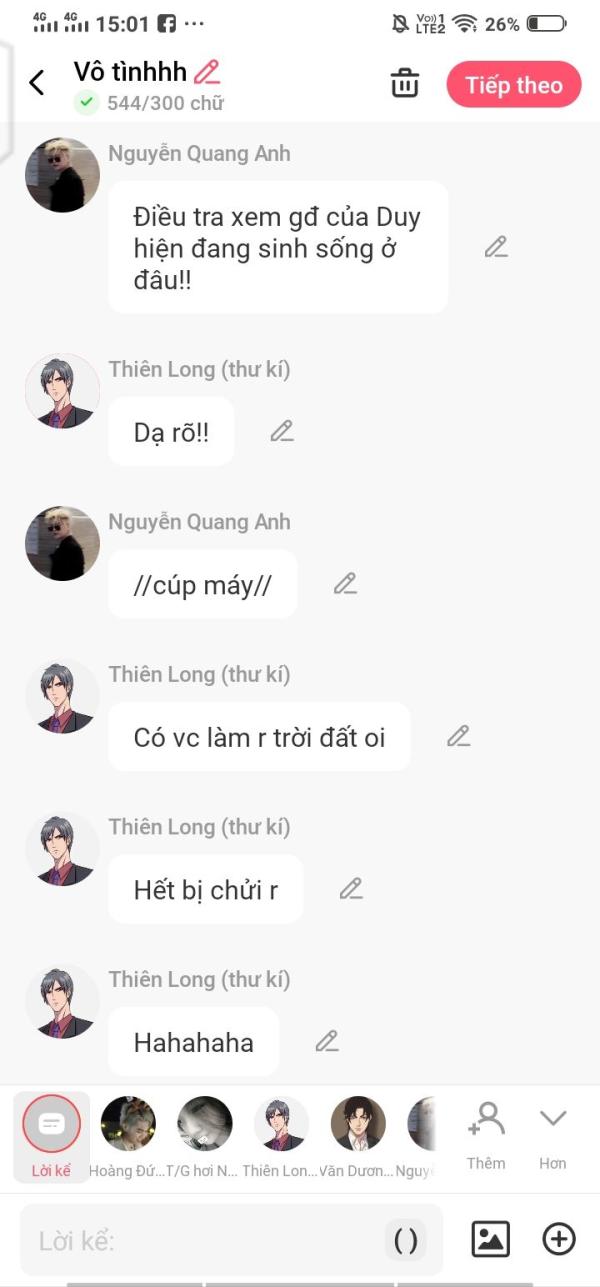This screenshot has width=600, height=1287.
Task: Insert an image with the picture icon
Action: pyautogui.click(x=490, y=1240)
